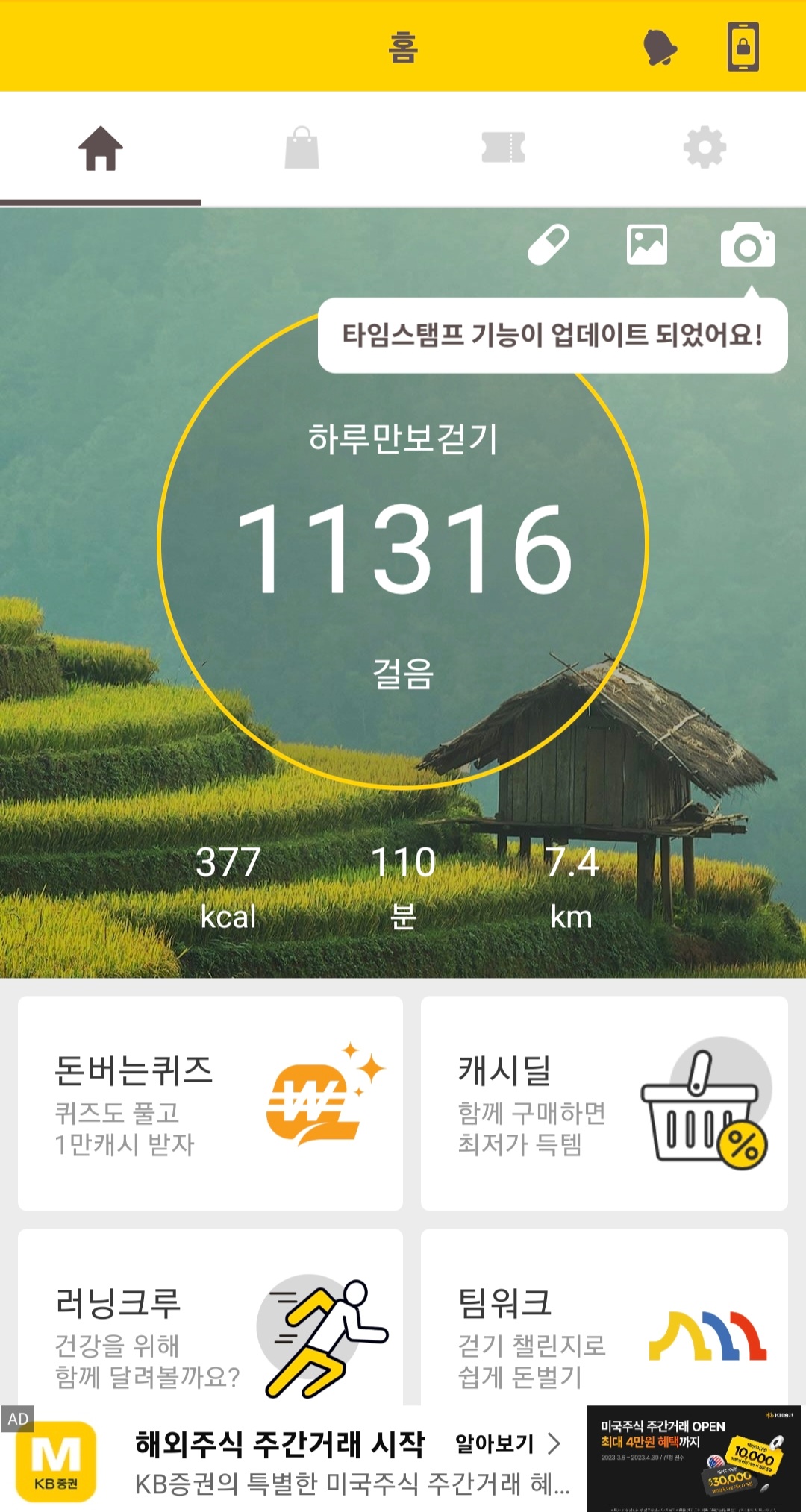Tap the pill icon over the background

coord(549,244)
